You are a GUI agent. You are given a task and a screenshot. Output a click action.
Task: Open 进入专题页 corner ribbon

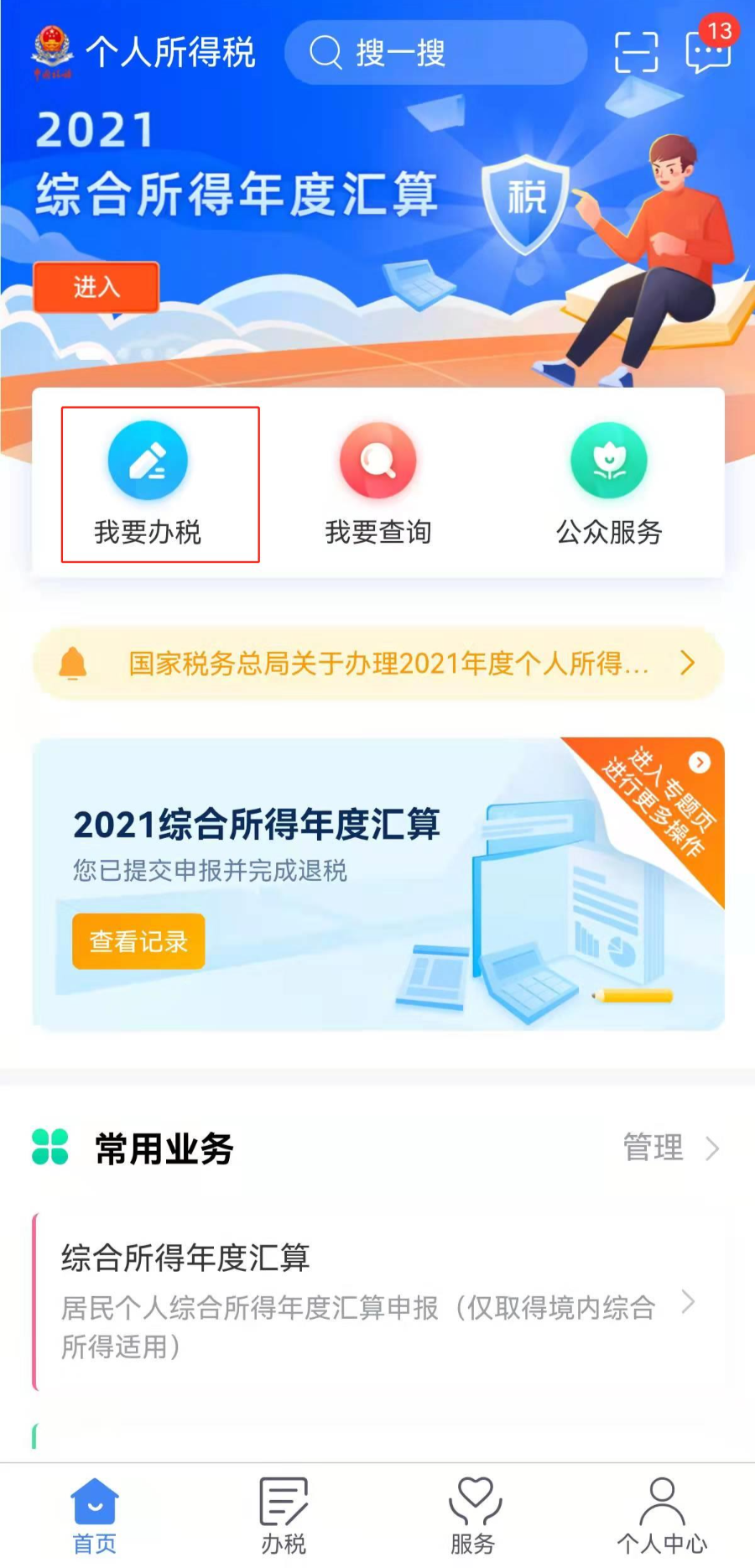659,801
